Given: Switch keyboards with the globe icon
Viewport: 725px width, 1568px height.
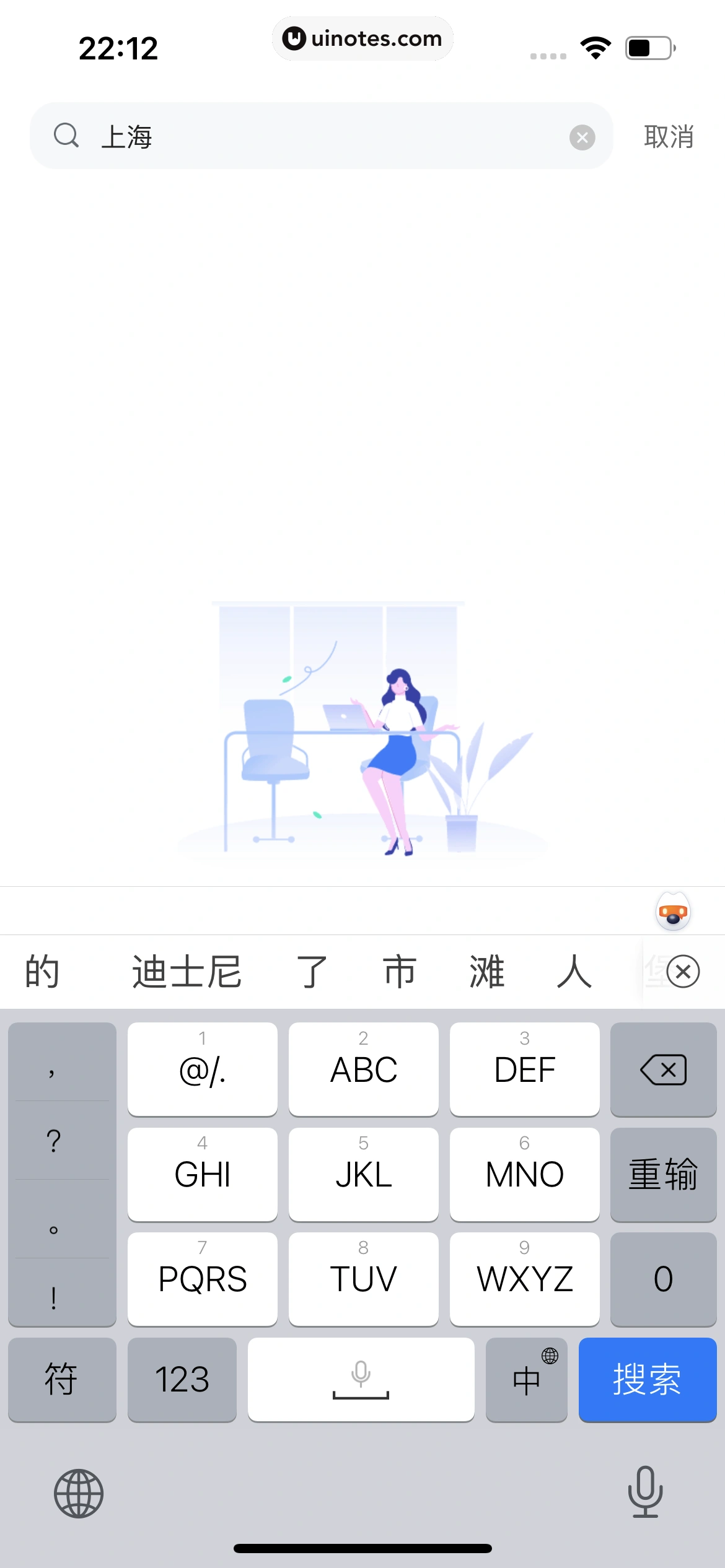Looking at the screenshot, I should point(79,1493).
